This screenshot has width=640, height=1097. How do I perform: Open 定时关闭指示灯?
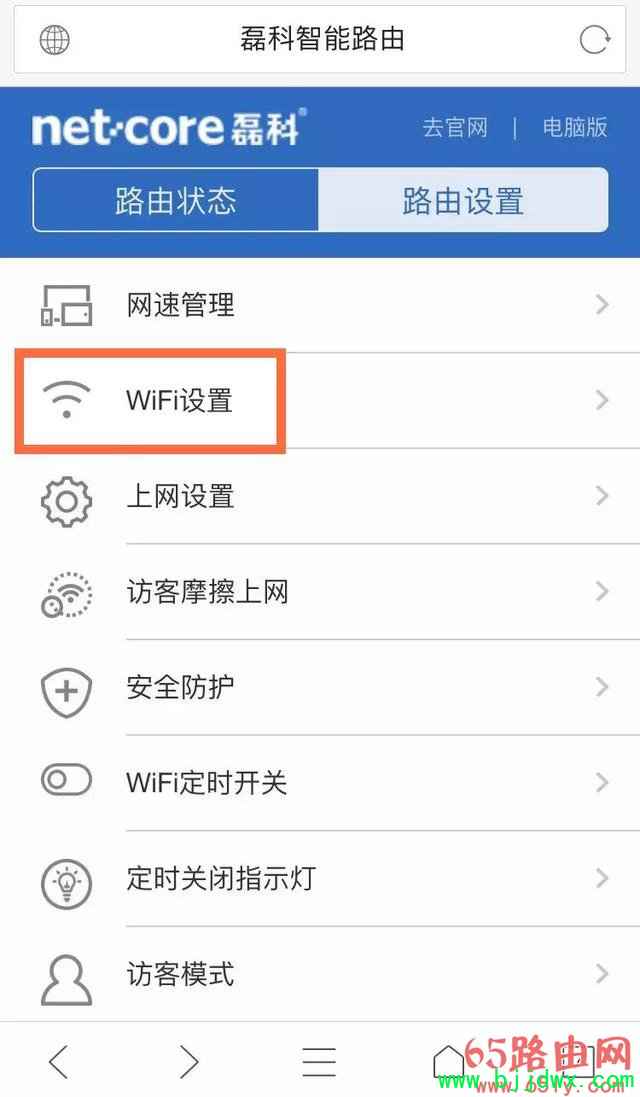click(x=320, y=879)
